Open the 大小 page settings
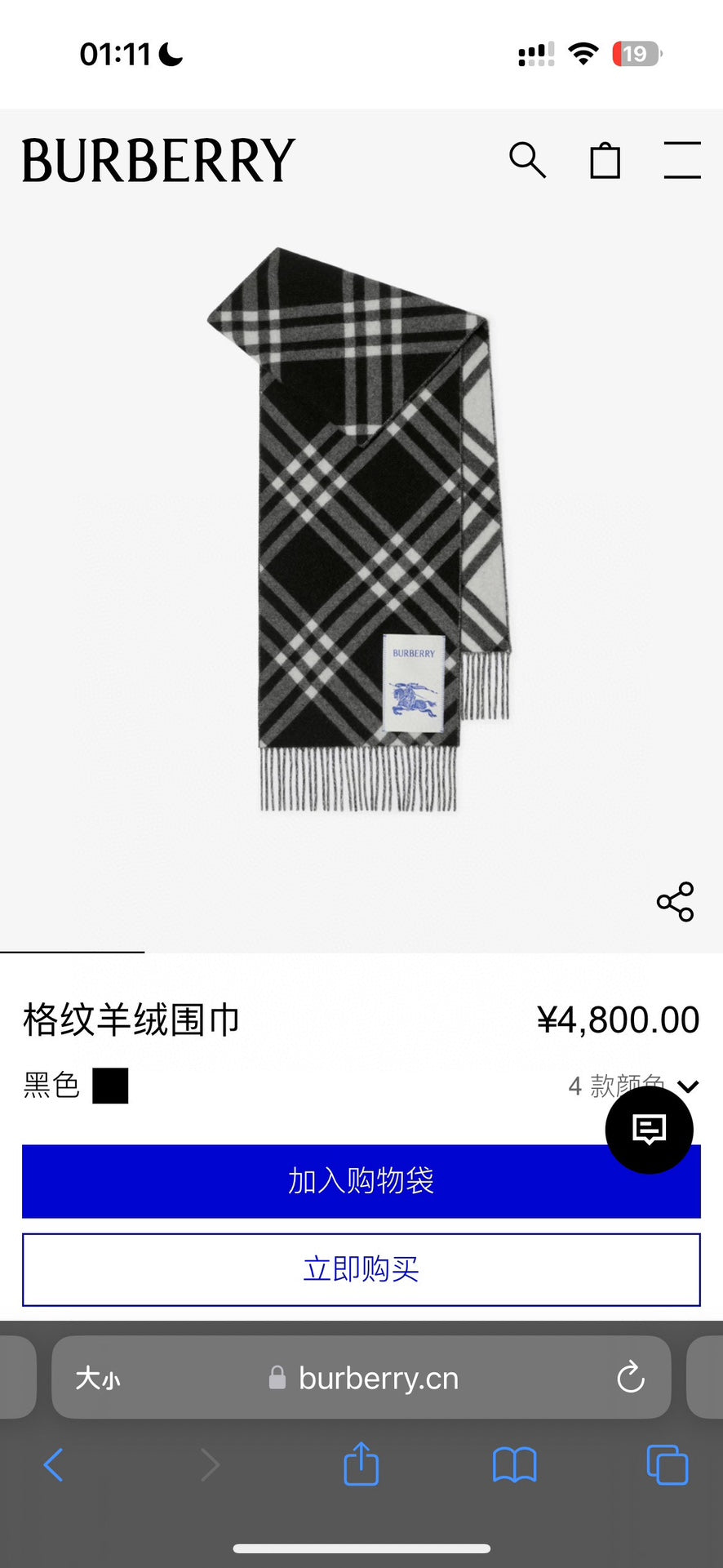This screenshot has width=723, height=1568. coord(98,1379)
